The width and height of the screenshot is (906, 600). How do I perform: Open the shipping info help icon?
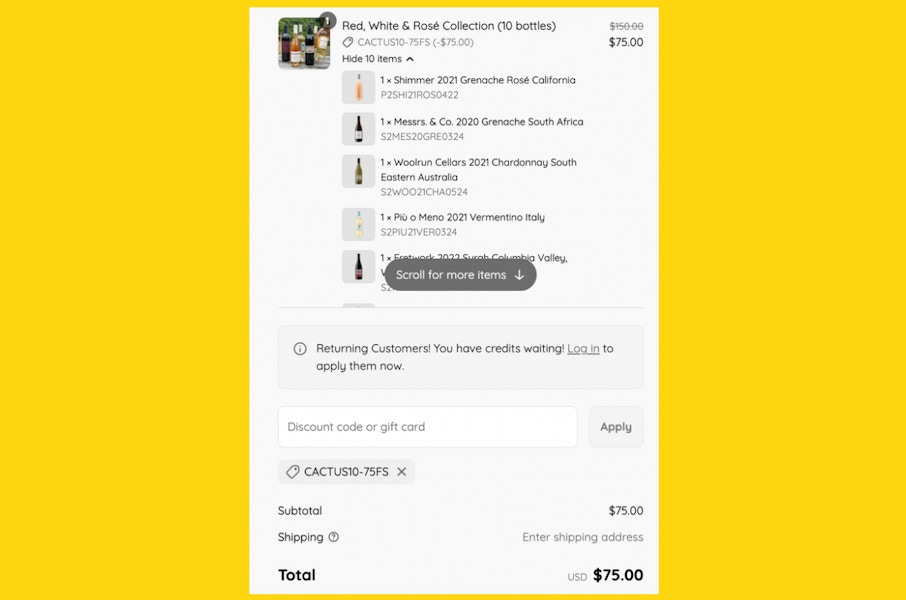pyautogui.click(x=334, y=537)
